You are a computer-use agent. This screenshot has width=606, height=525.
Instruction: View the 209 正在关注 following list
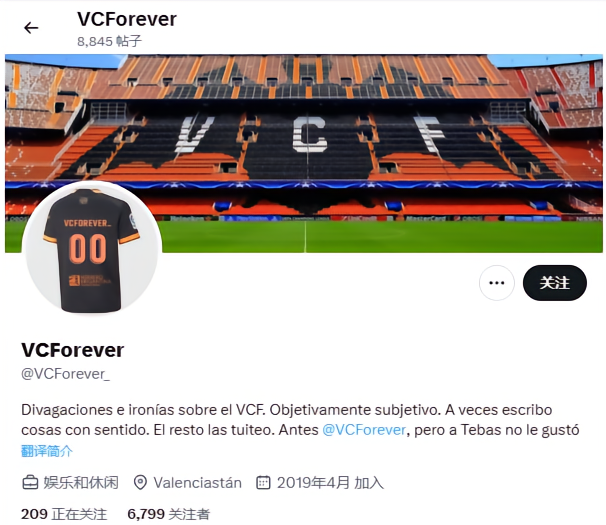[64, 514]
